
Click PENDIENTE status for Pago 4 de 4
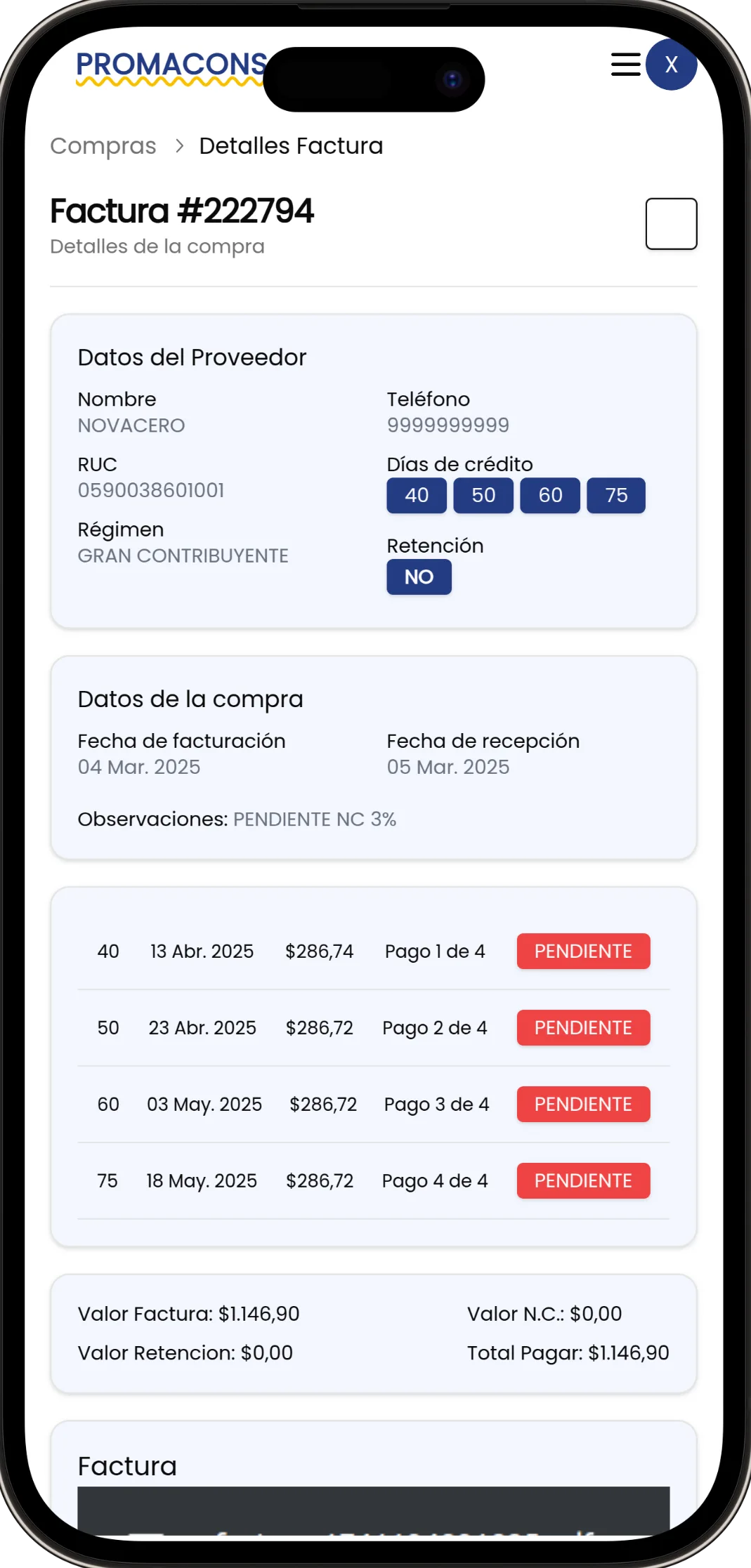[x=583, y=1180]
